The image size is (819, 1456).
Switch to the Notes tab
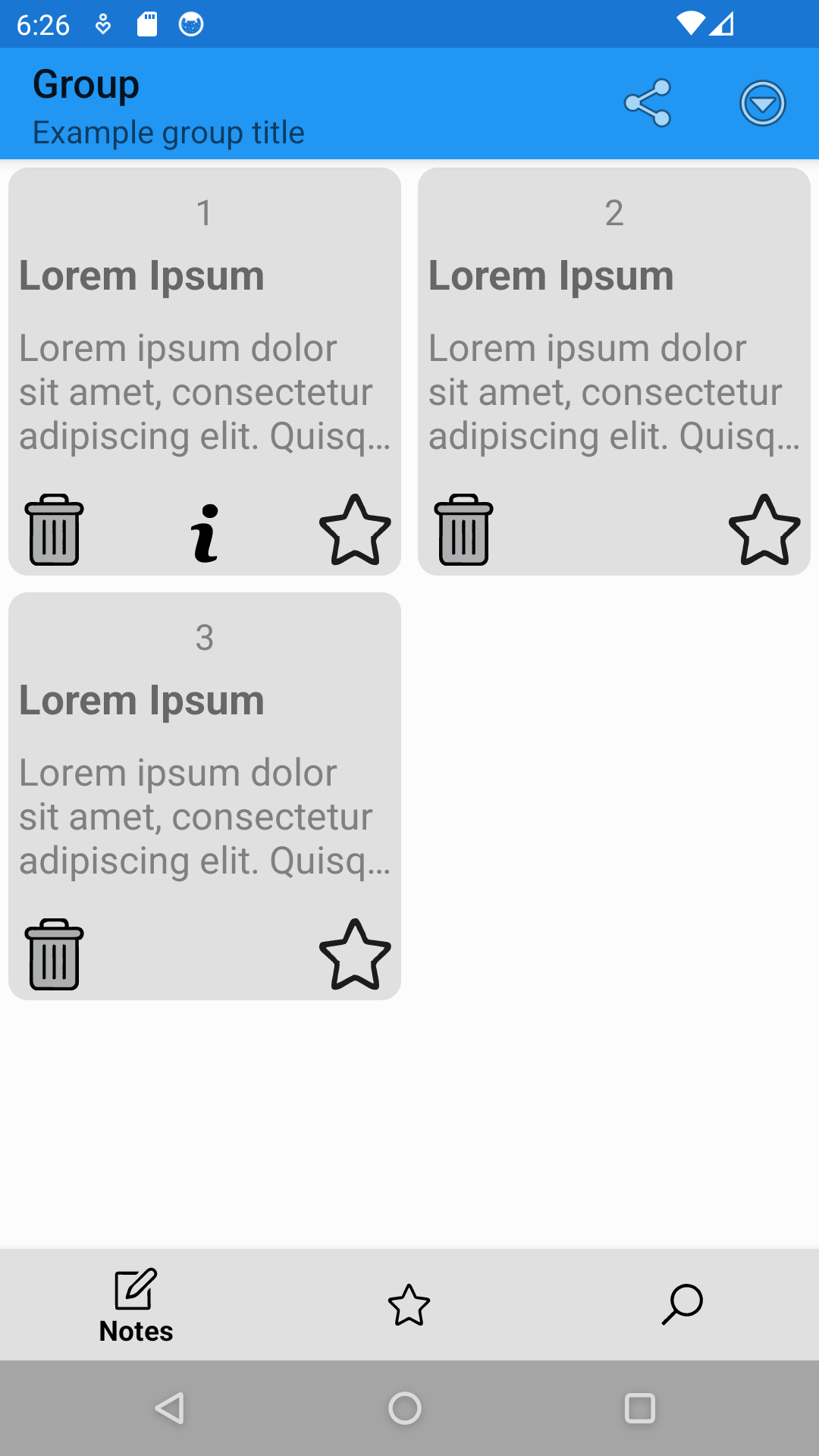[135, 1304]
